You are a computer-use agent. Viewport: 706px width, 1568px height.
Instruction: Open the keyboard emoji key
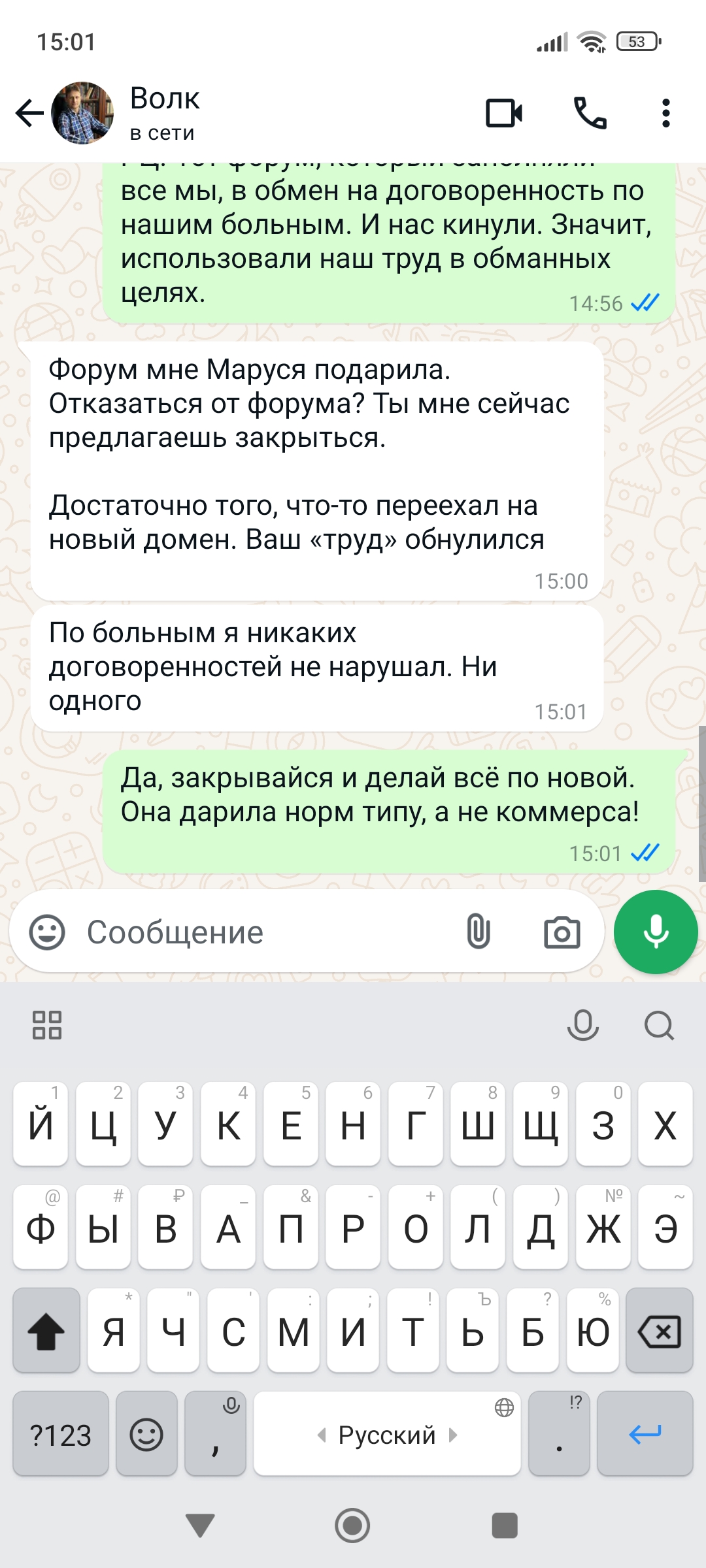tap(146, 1435)
